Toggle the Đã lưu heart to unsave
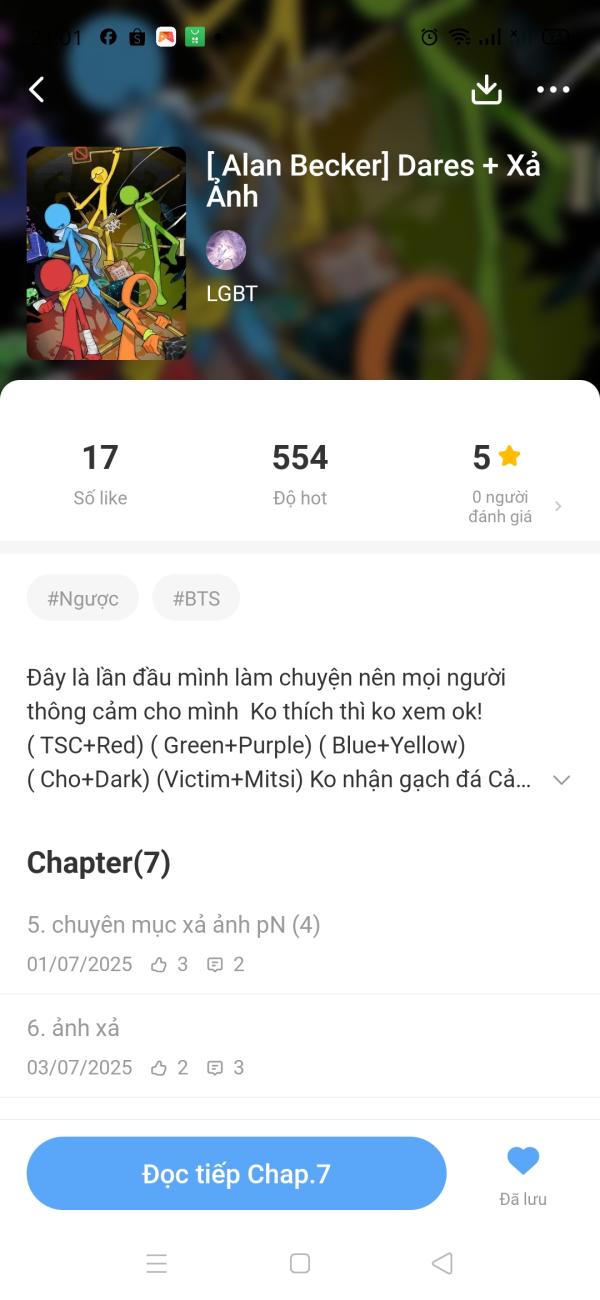 pyautogui.click(x=523, y=1162)
